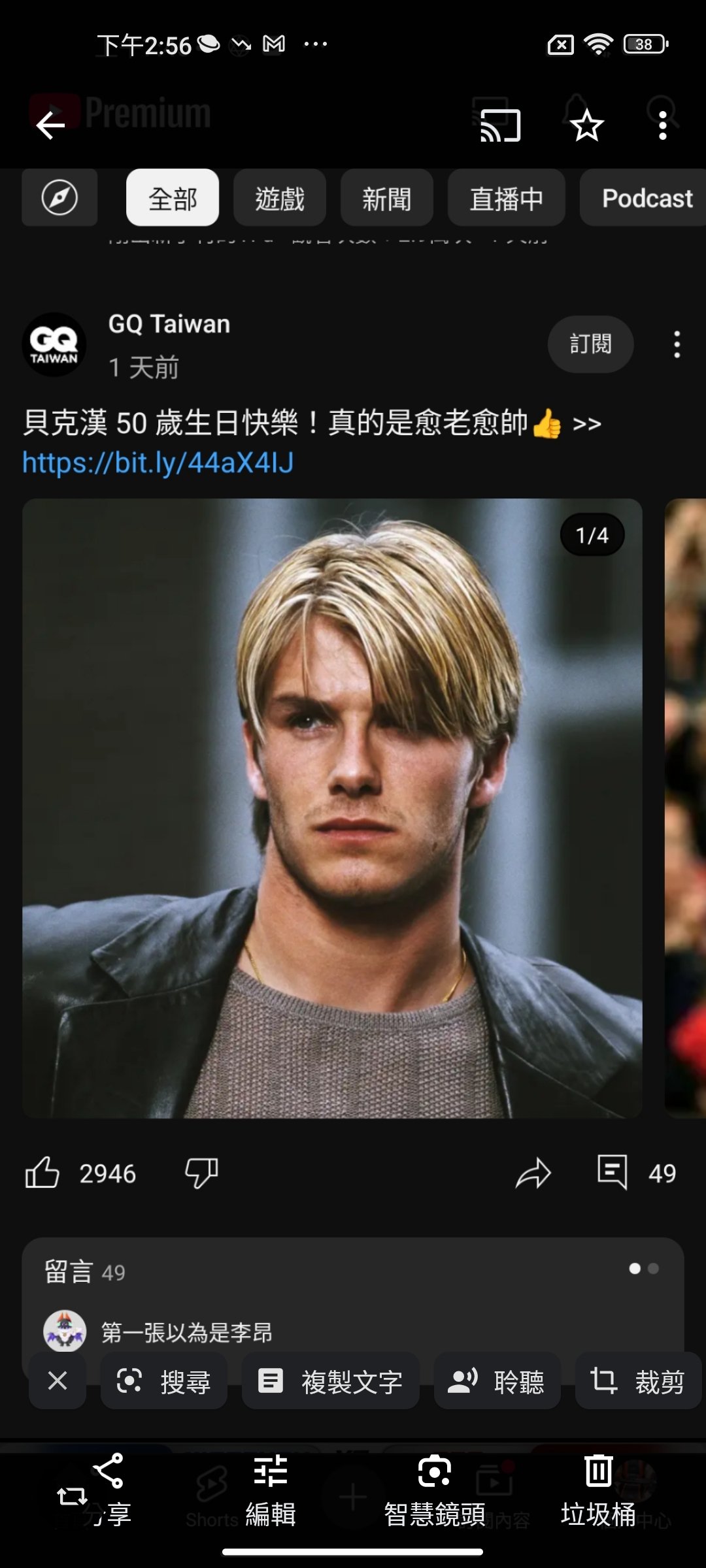Select the 搜尋 search chip

(x=164, y=1381)
